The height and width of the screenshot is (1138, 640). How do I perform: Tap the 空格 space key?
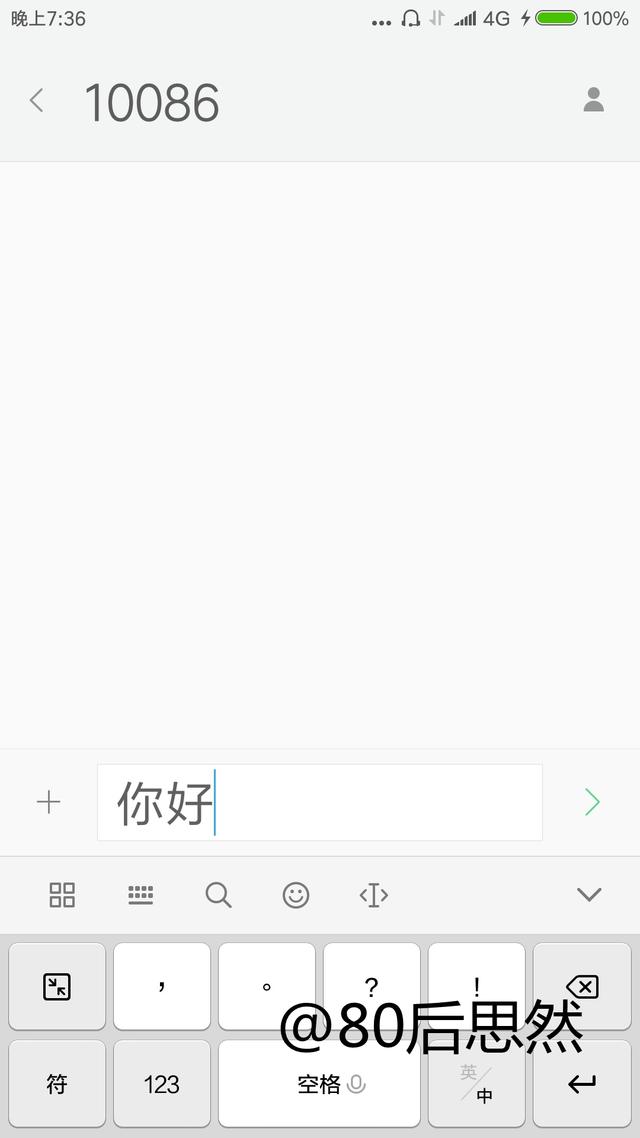click(319, 1084)
